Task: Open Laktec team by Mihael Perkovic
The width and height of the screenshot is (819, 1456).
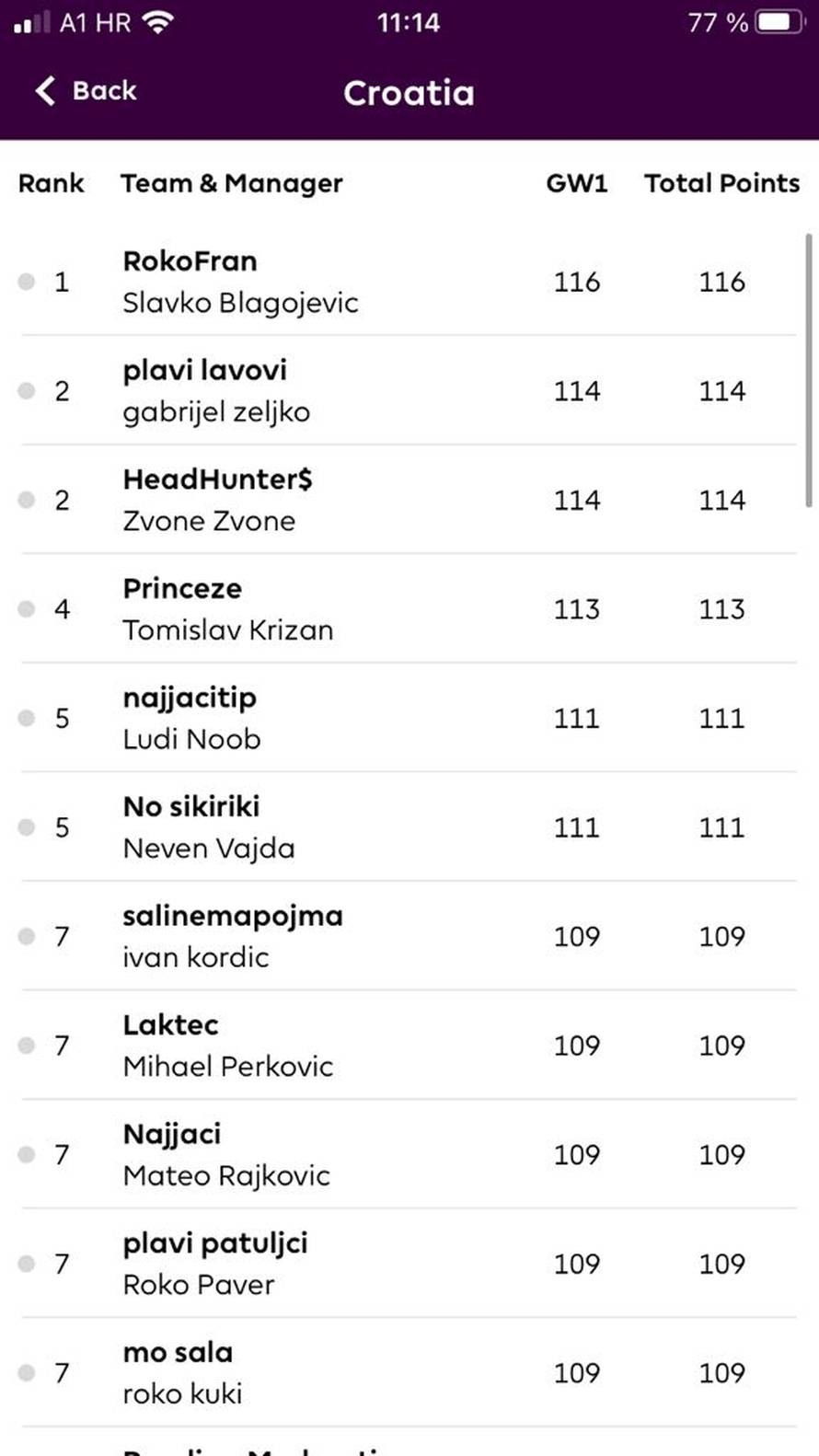Action: (409, 1046)
